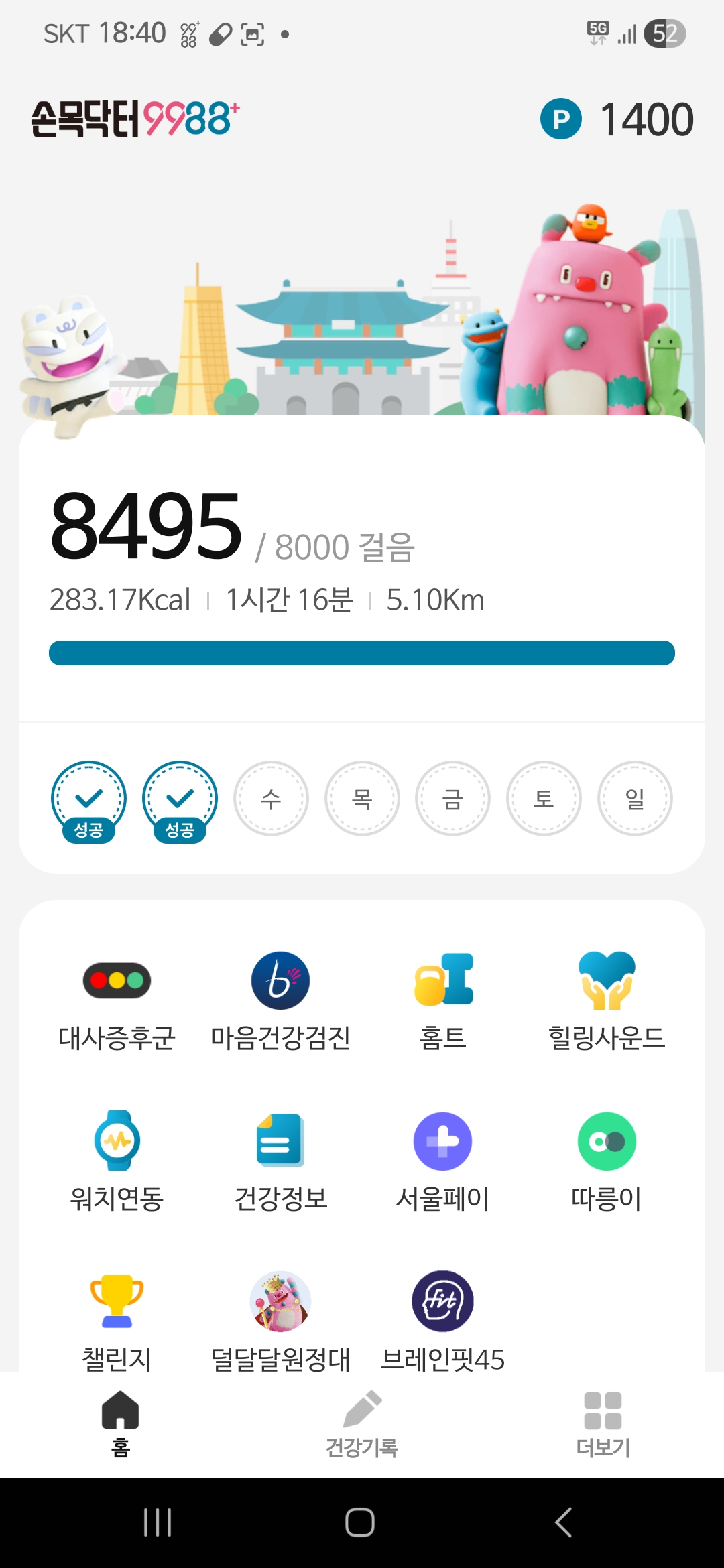Open 워치연동 watch sync
The height and width of the screenshot is (1568, 724).
point(117,1161)
